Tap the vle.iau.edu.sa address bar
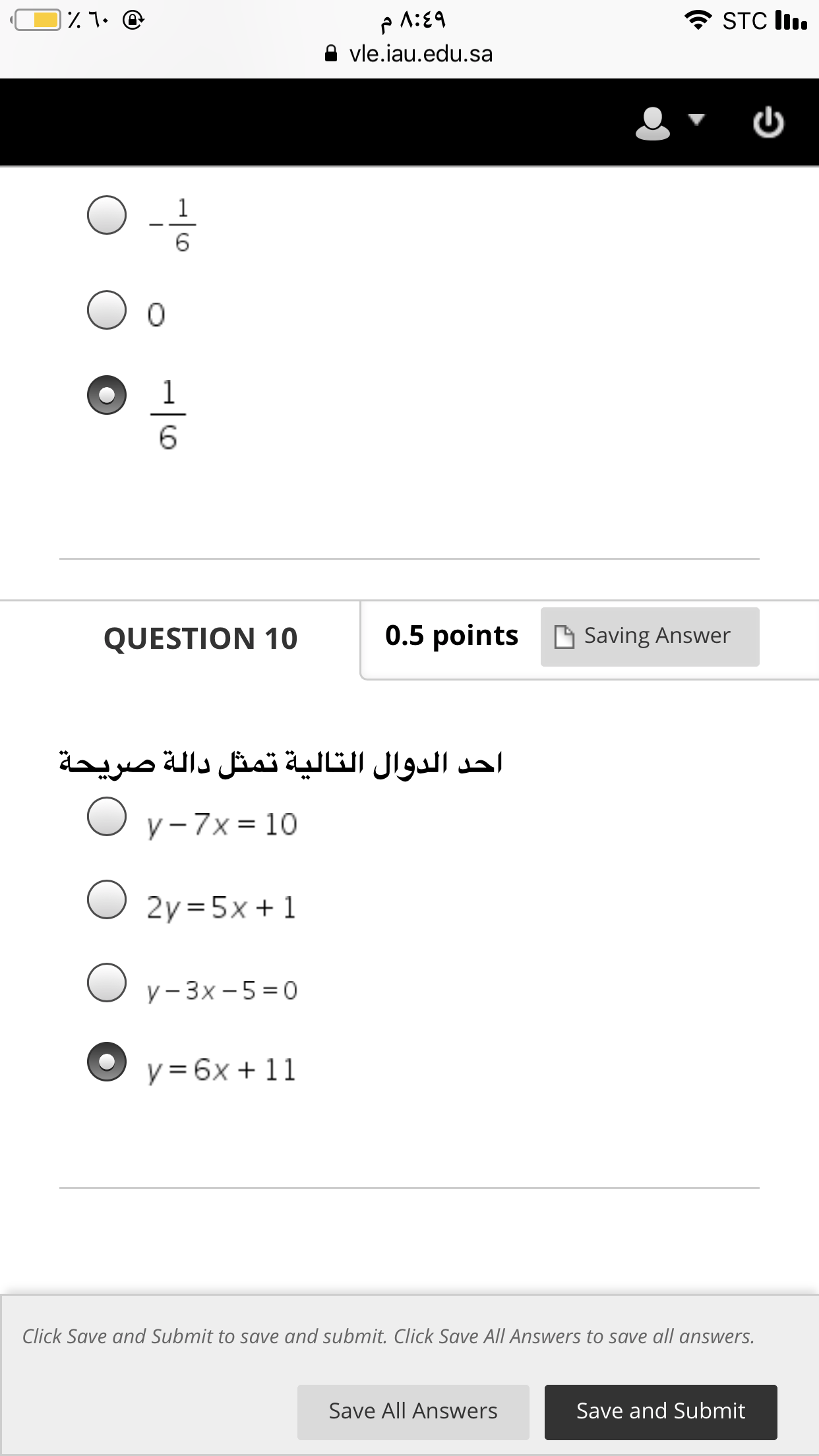The height and width of the screenshot is (1456, 819). [409, 54]
